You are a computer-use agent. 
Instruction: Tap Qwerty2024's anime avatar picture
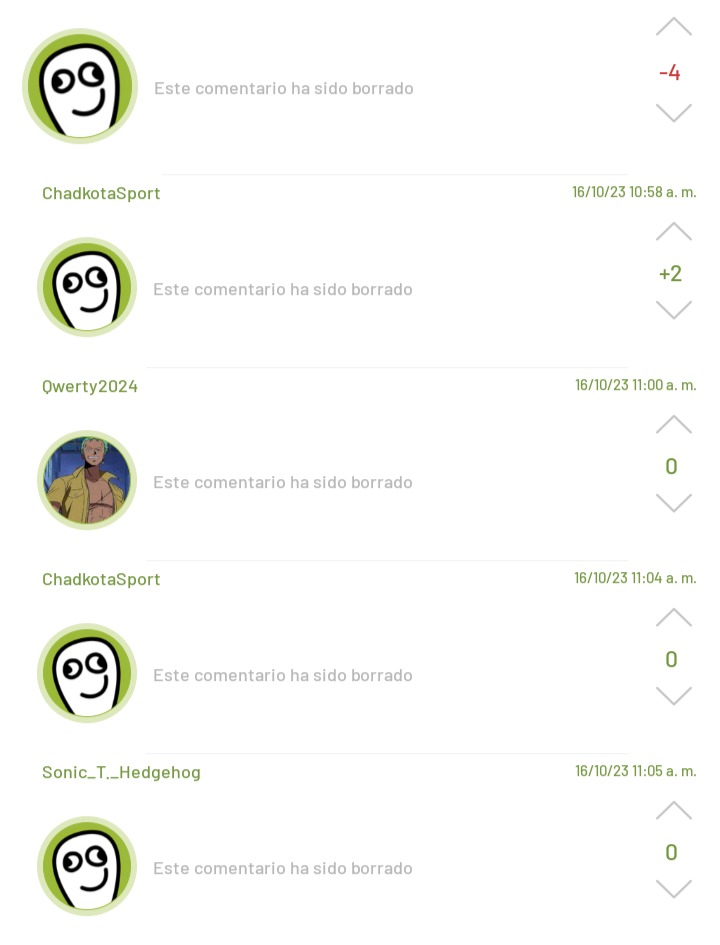pos(87,481)
